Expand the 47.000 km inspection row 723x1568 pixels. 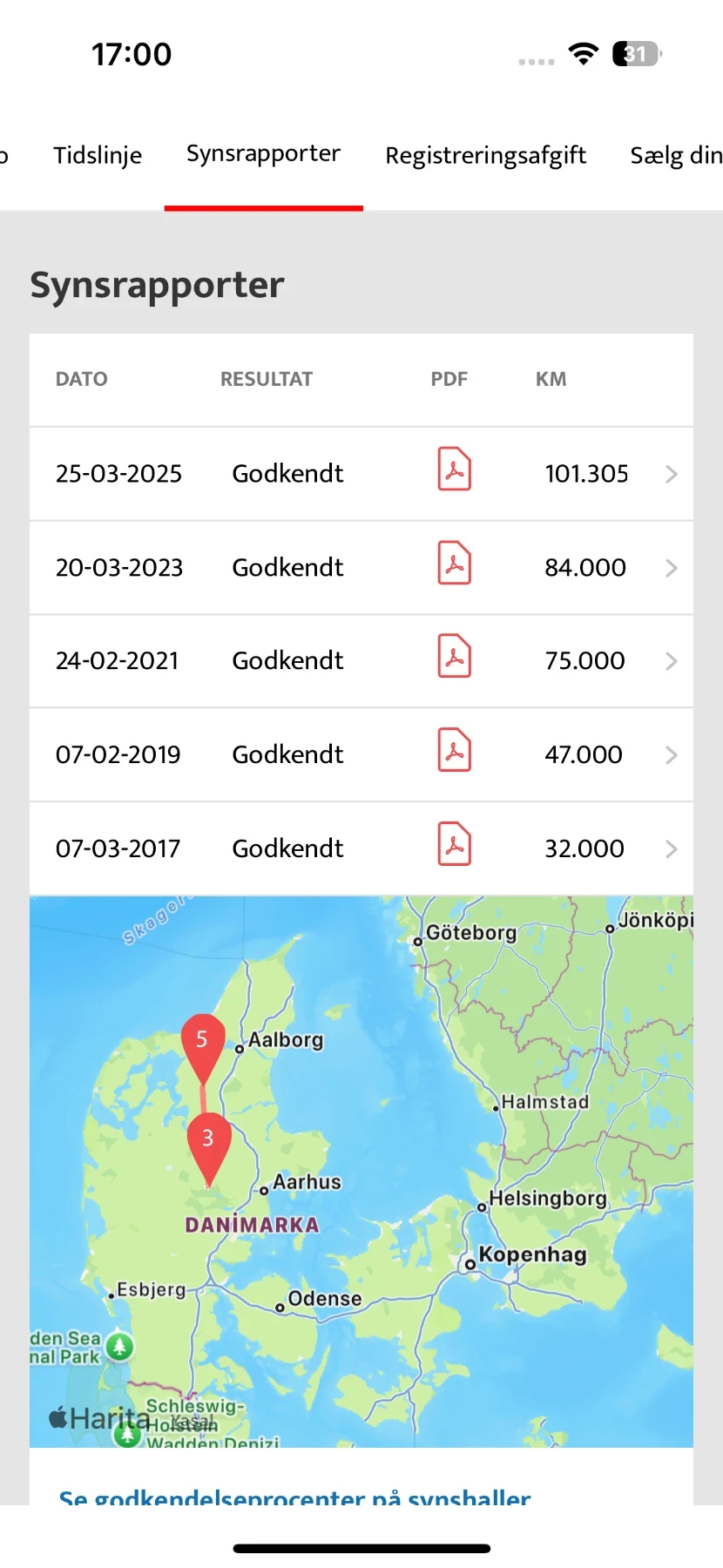click(671, 755)
